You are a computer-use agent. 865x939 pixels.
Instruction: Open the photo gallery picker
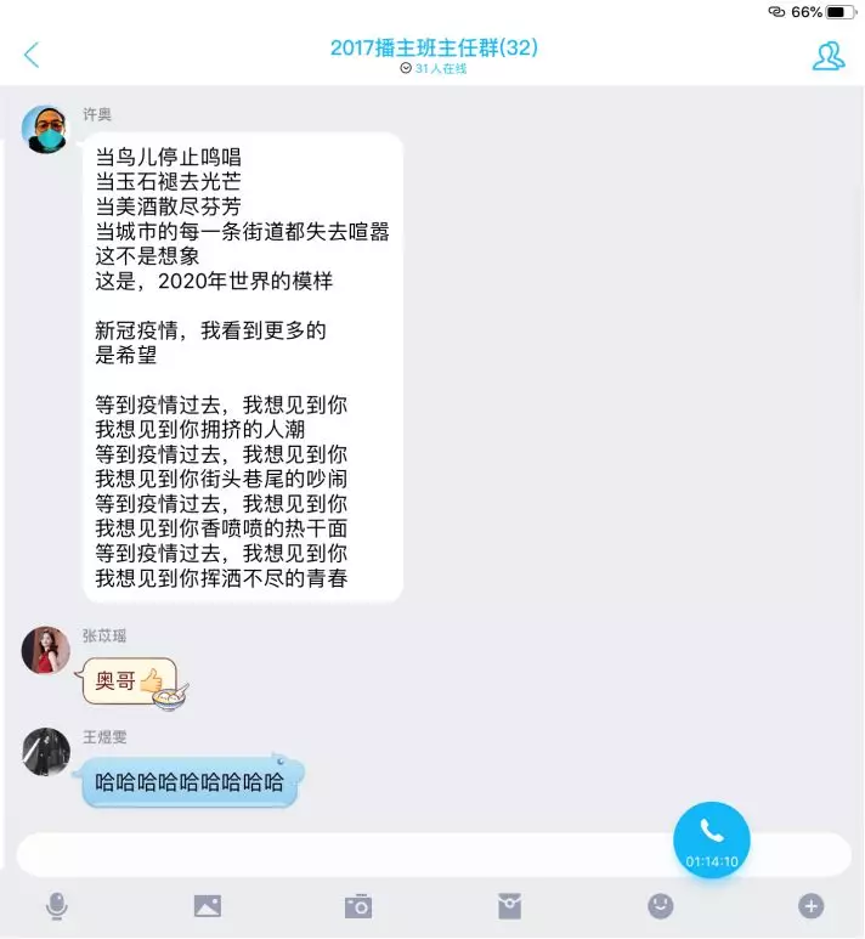(x=207, y=906)
